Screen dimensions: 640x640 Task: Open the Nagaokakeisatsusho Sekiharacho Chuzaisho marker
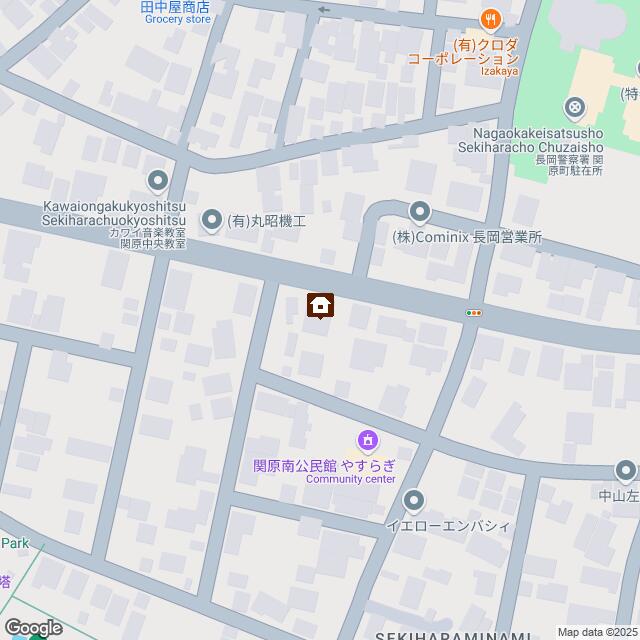point(574,107)
